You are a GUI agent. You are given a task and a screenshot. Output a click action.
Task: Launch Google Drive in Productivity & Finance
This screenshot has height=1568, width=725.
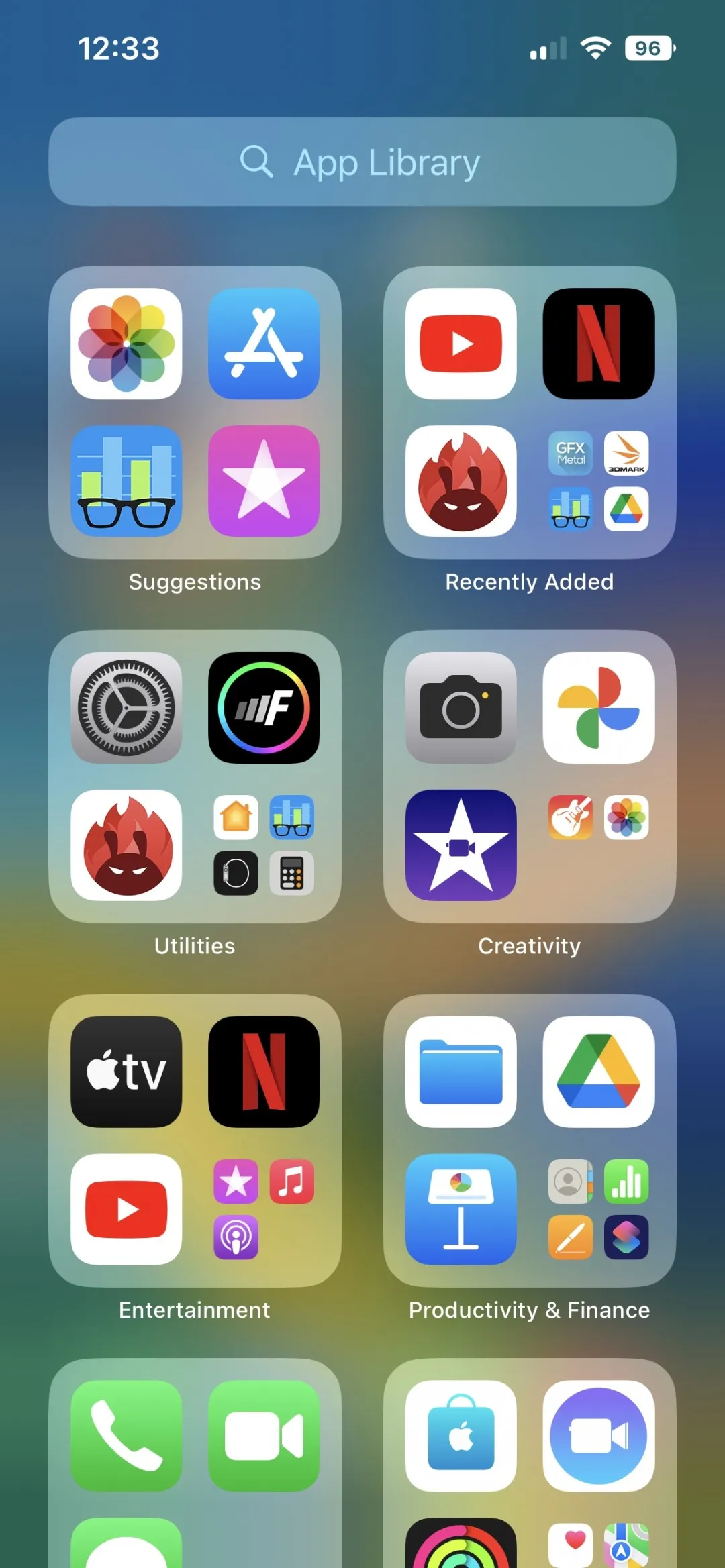[598, 1072]
